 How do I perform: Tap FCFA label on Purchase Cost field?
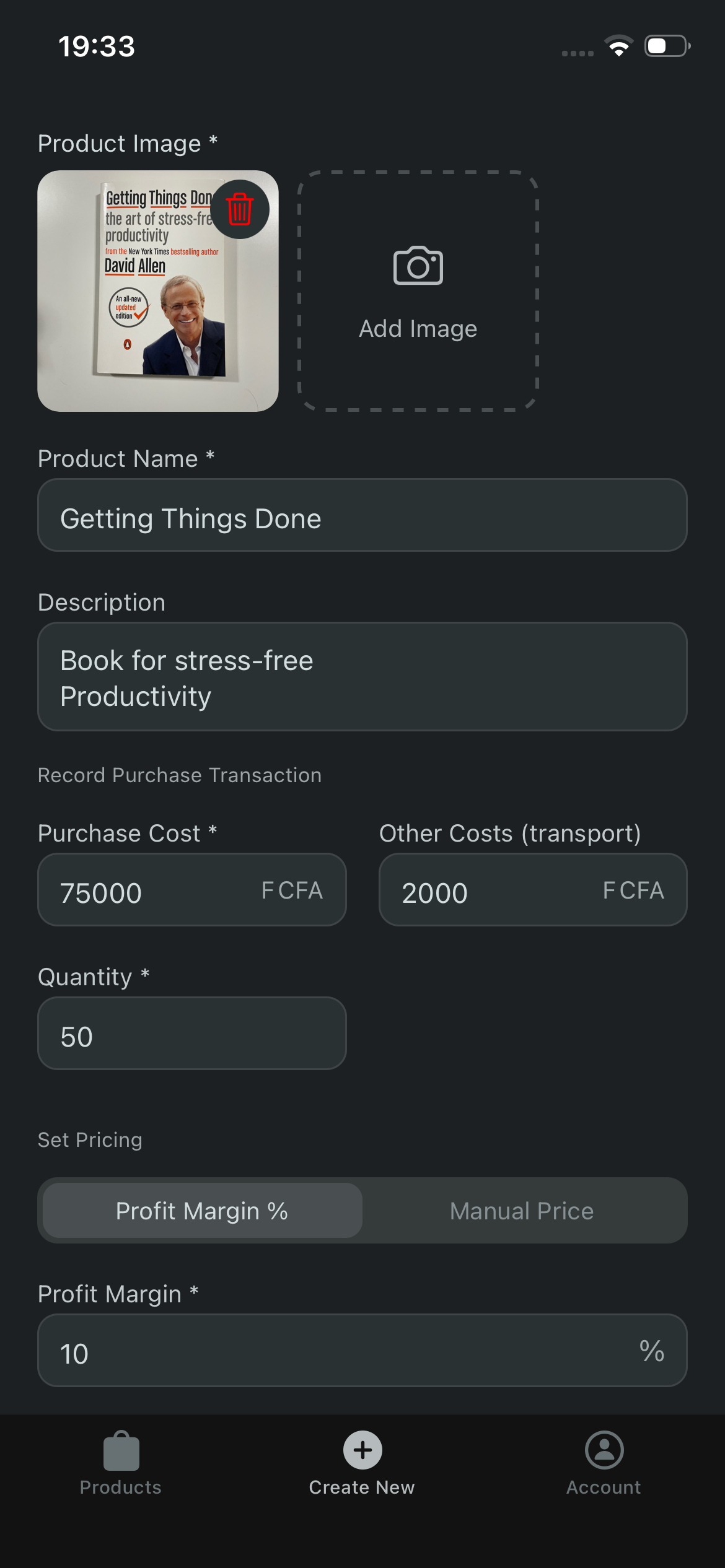(x=292, y=891)
